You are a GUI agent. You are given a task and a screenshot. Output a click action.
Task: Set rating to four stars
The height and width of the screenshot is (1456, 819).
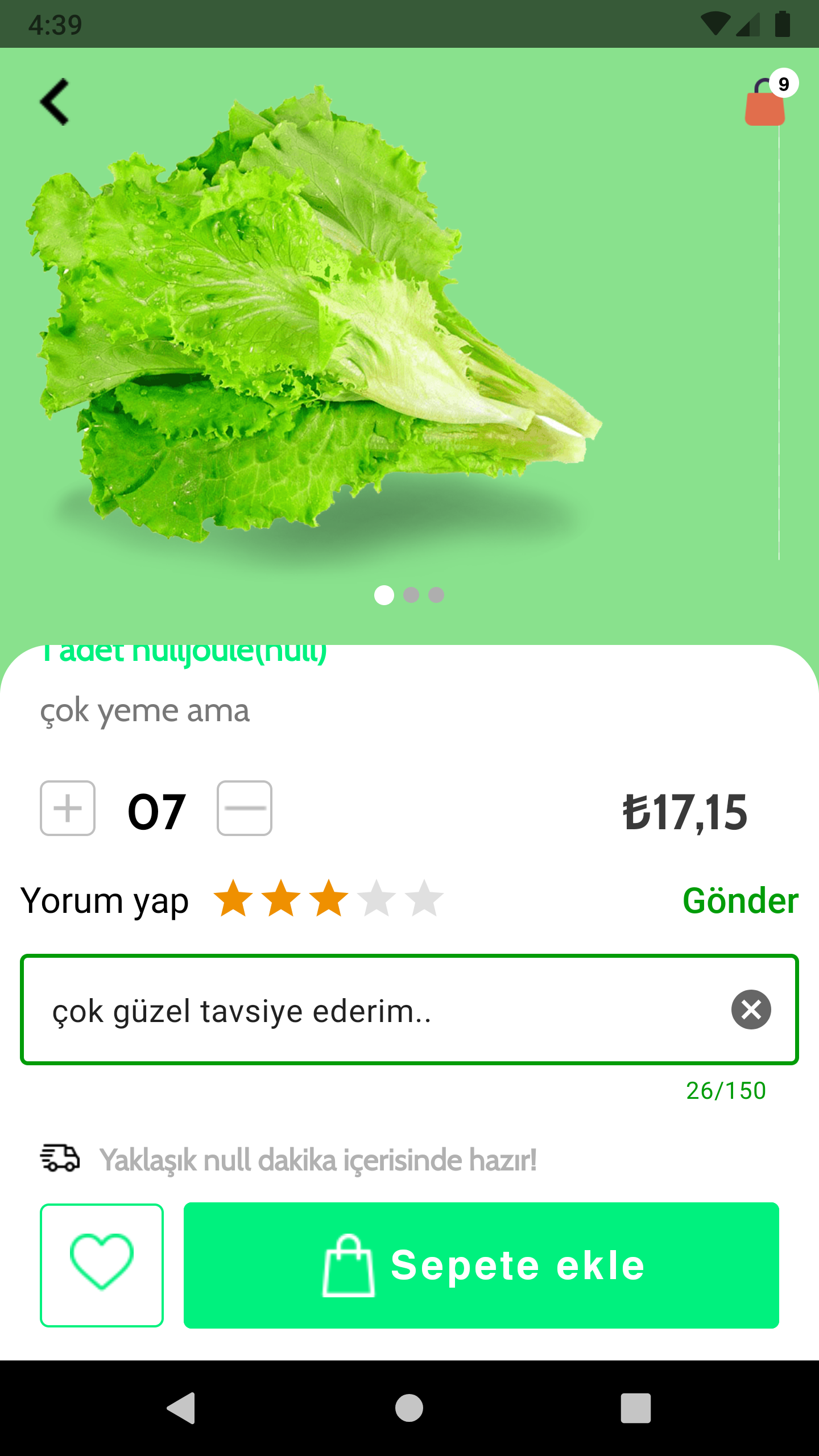[x=377, y=899]
